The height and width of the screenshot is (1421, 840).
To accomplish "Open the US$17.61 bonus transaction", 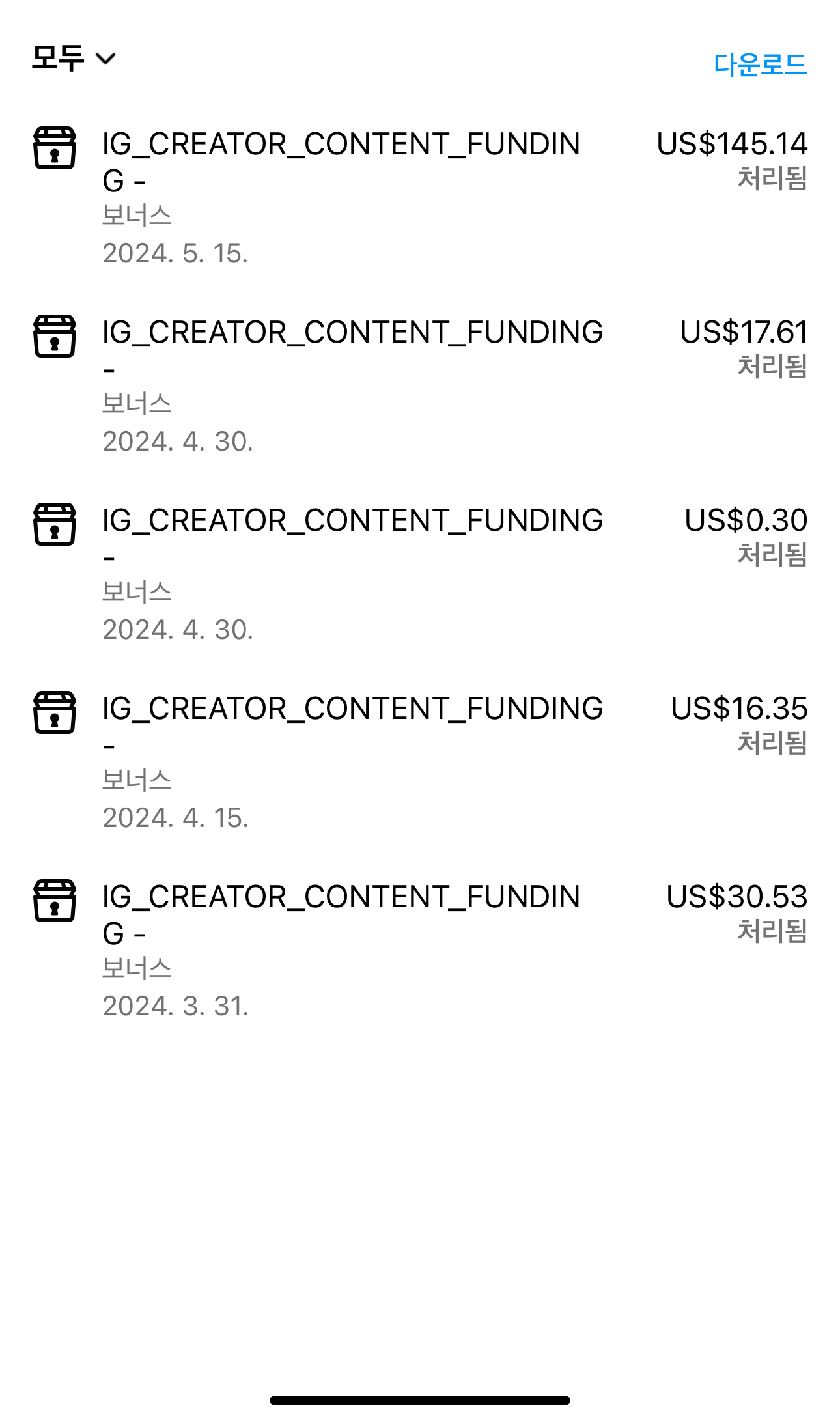I will (x=419, y=384).
